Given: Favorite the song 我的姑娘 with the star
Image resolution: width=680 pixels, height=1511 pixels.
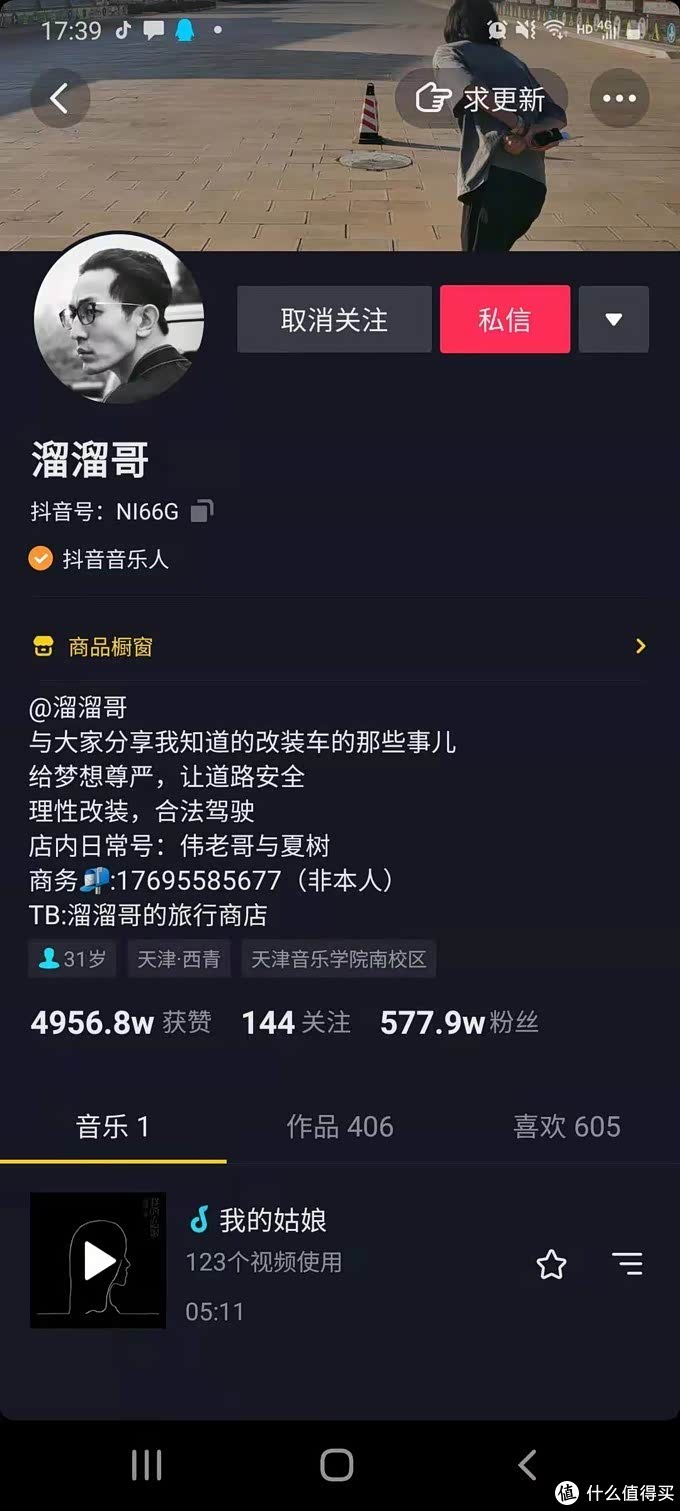Looking at the screenshot, I should click(x=551, y=1265).
